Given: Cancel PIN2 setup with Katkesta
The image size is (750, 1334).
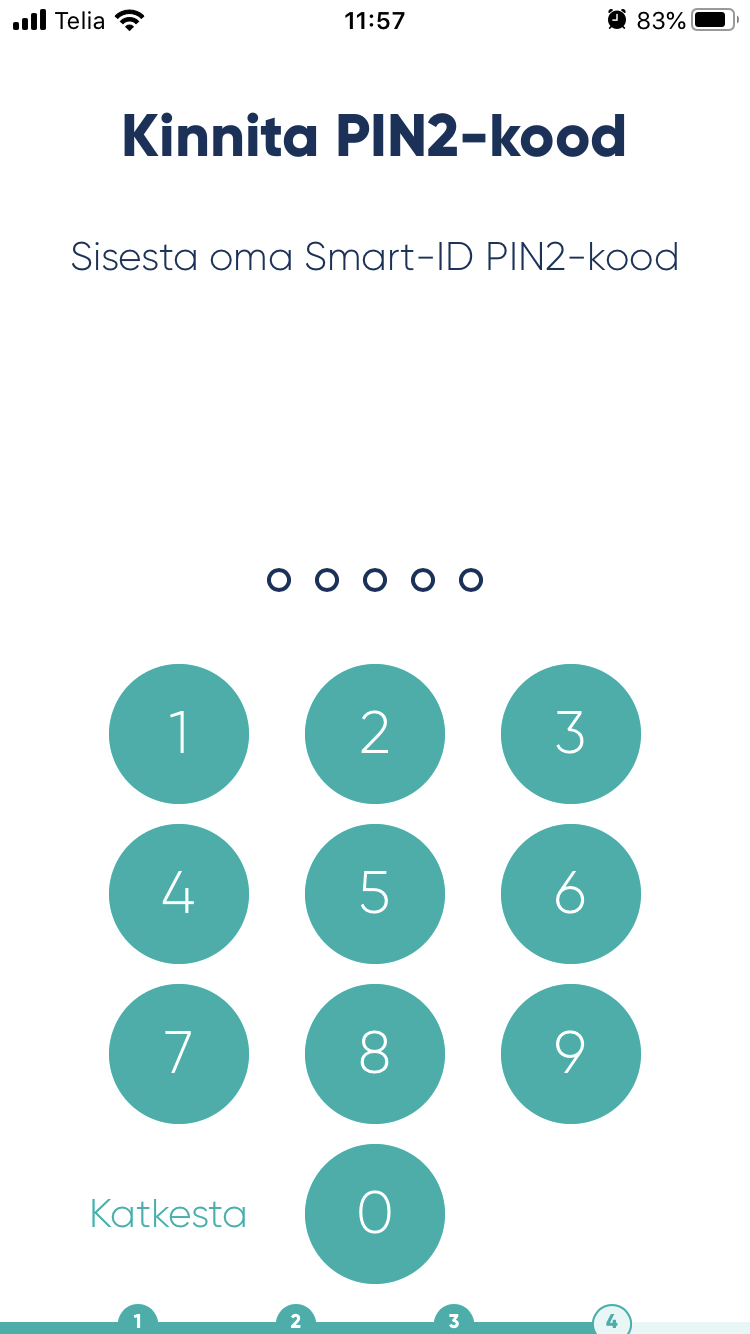Looking at the screenshot, I should pyautogui.click(x=168, y=1214).
